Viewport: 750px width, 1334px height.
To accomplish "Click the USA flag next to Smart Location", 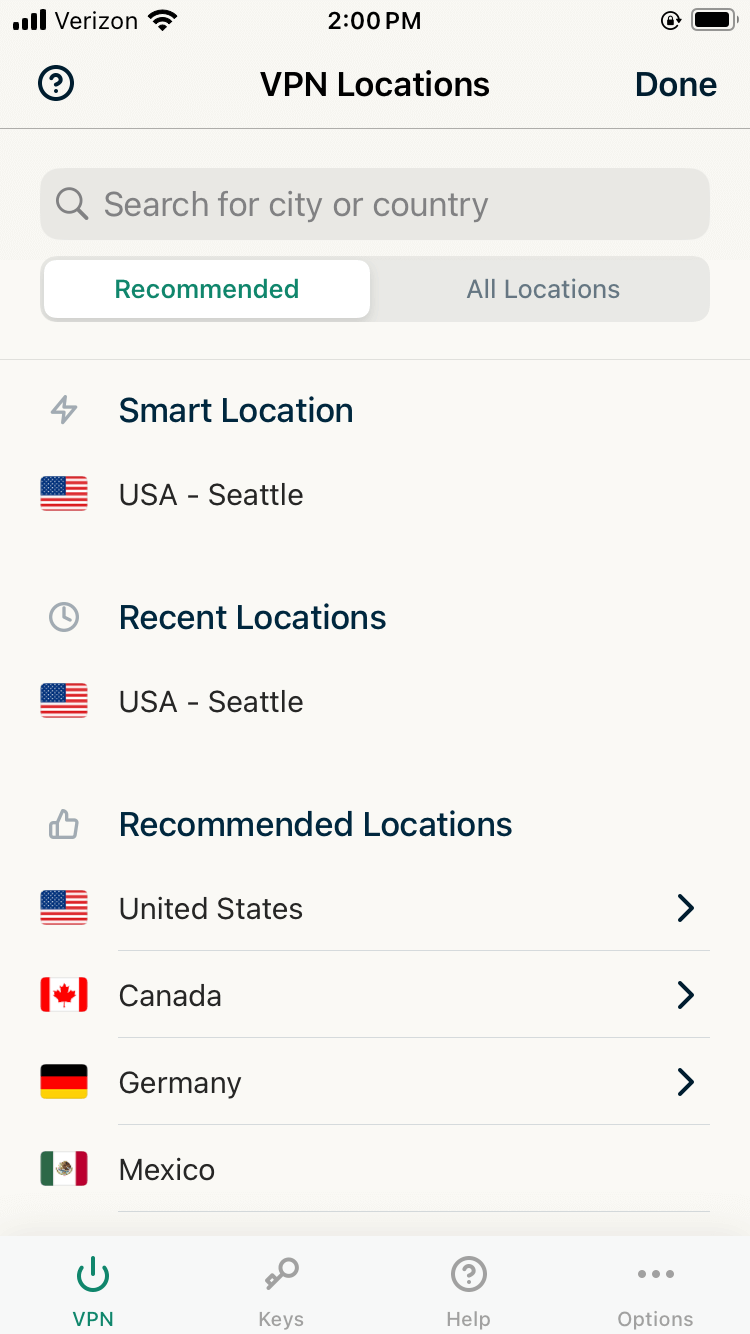I will 63,494.
